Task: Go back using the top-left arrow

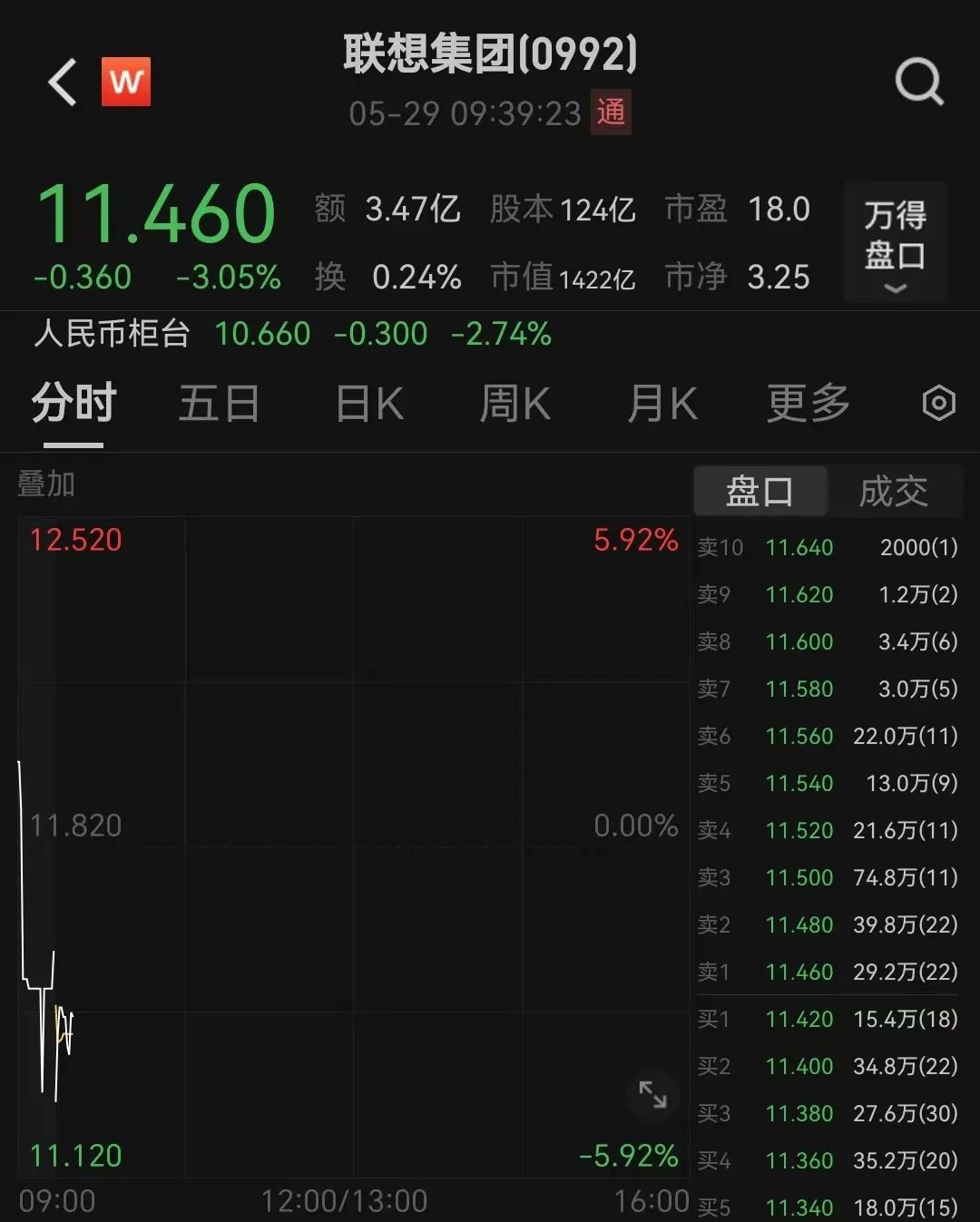Action: coord(62,83)
